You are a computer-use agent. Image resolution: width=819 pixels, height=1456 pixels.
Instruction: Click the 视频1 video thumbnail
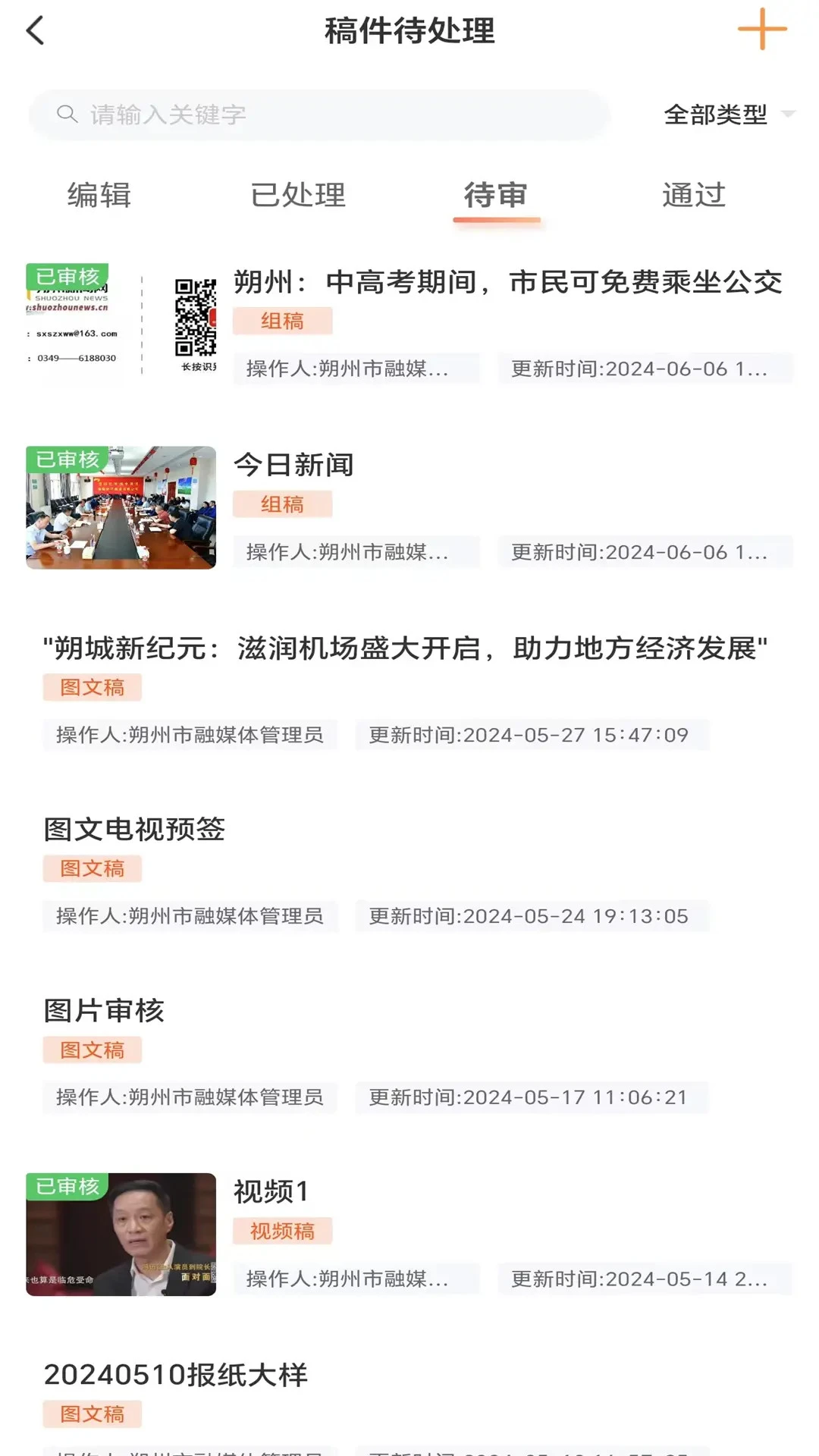tap(121, 1232)
